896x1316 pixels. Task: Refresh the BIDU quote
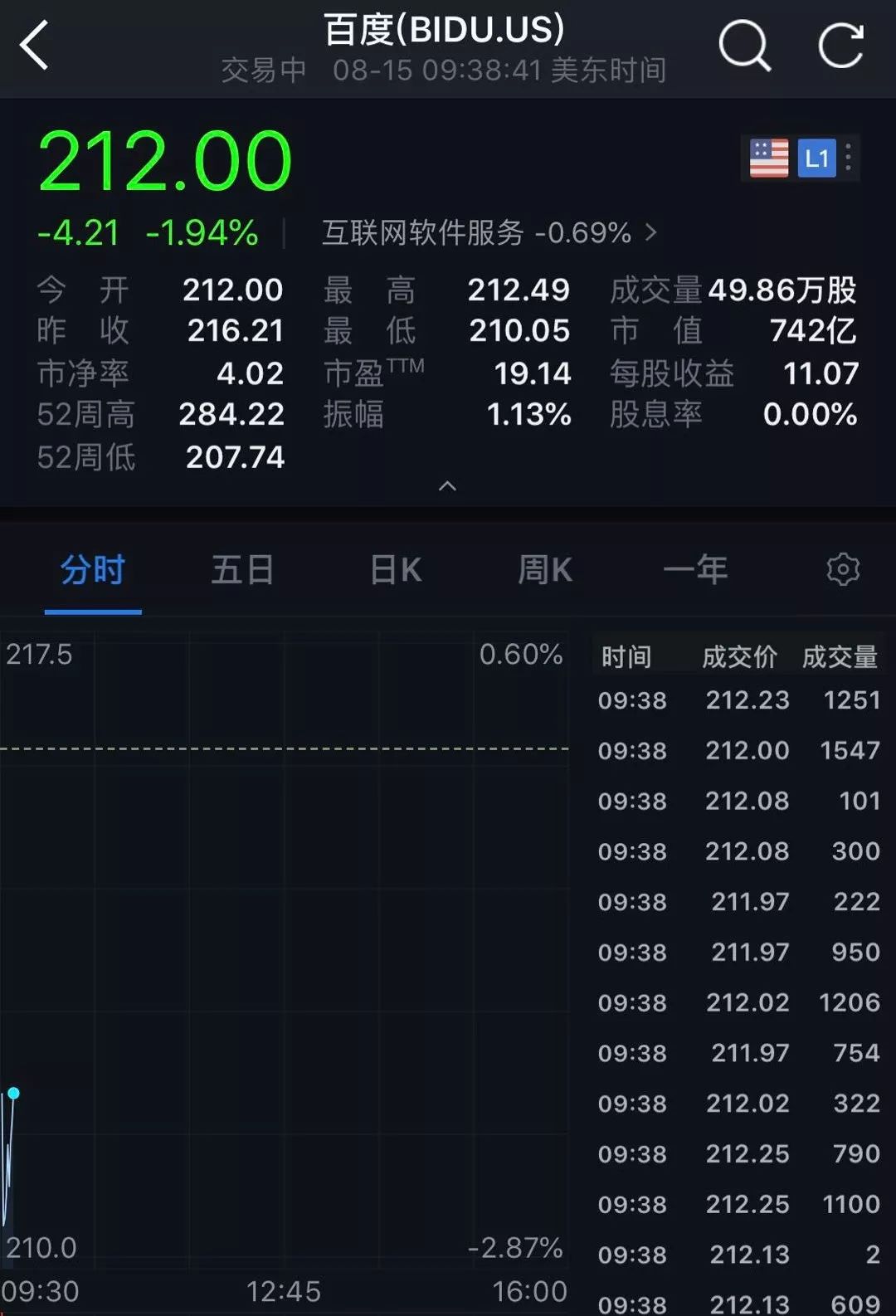[x=840, y=46]
